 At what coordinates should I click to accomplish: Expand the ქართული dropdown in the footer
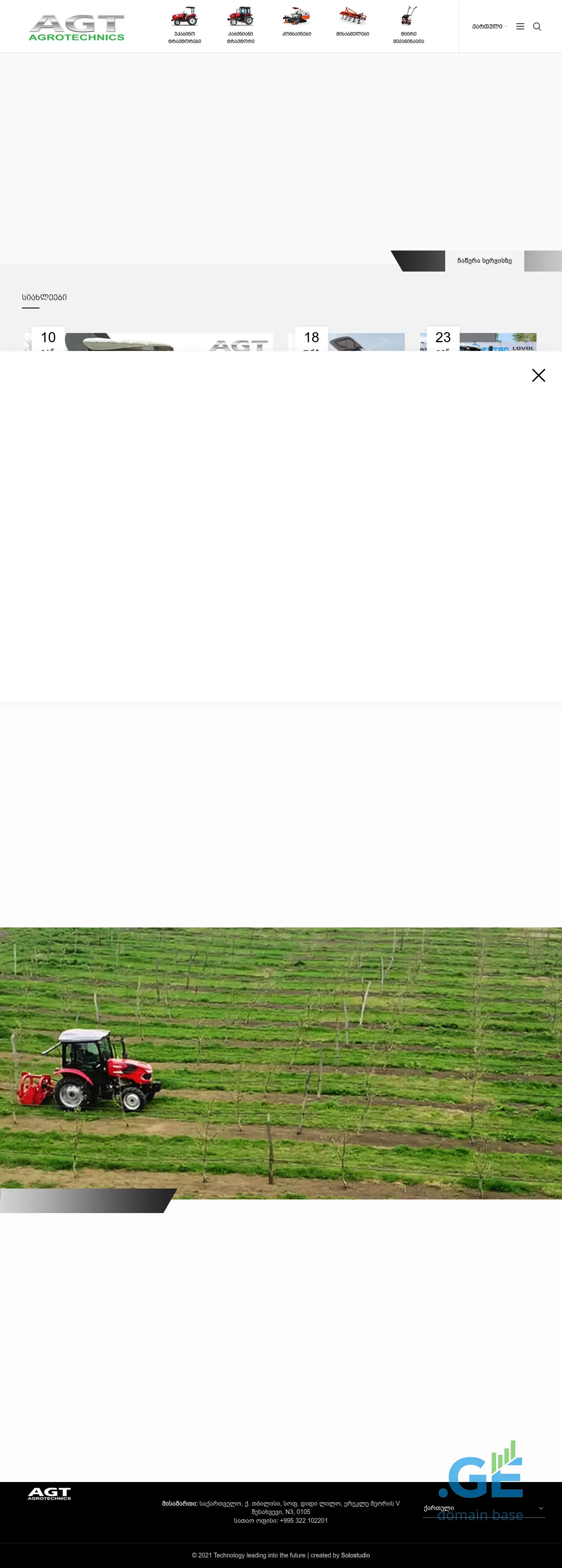(x=483, y=1508)
